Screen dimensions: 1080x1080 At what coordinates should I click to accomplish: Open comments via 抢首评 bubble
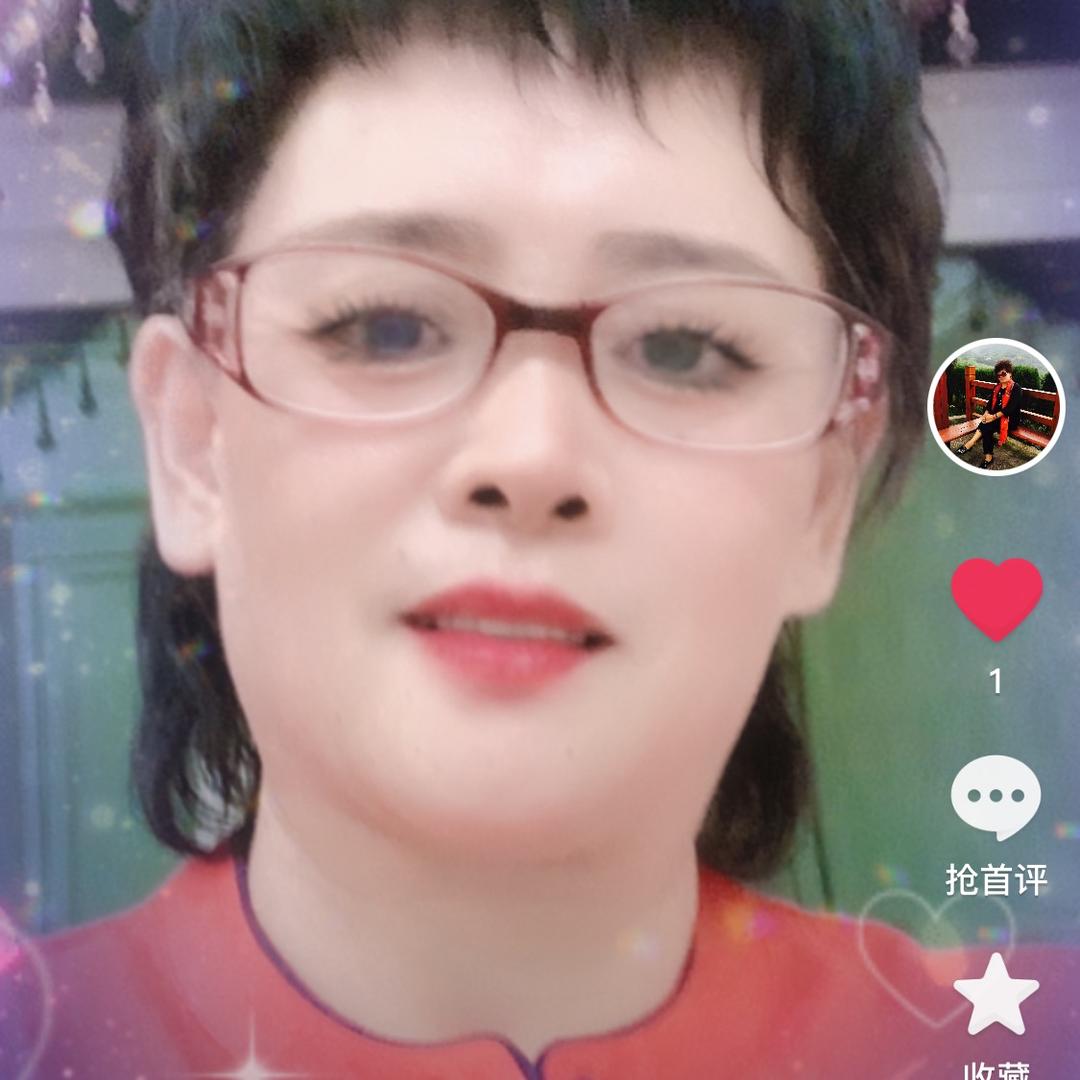click(x=996, y=797)
